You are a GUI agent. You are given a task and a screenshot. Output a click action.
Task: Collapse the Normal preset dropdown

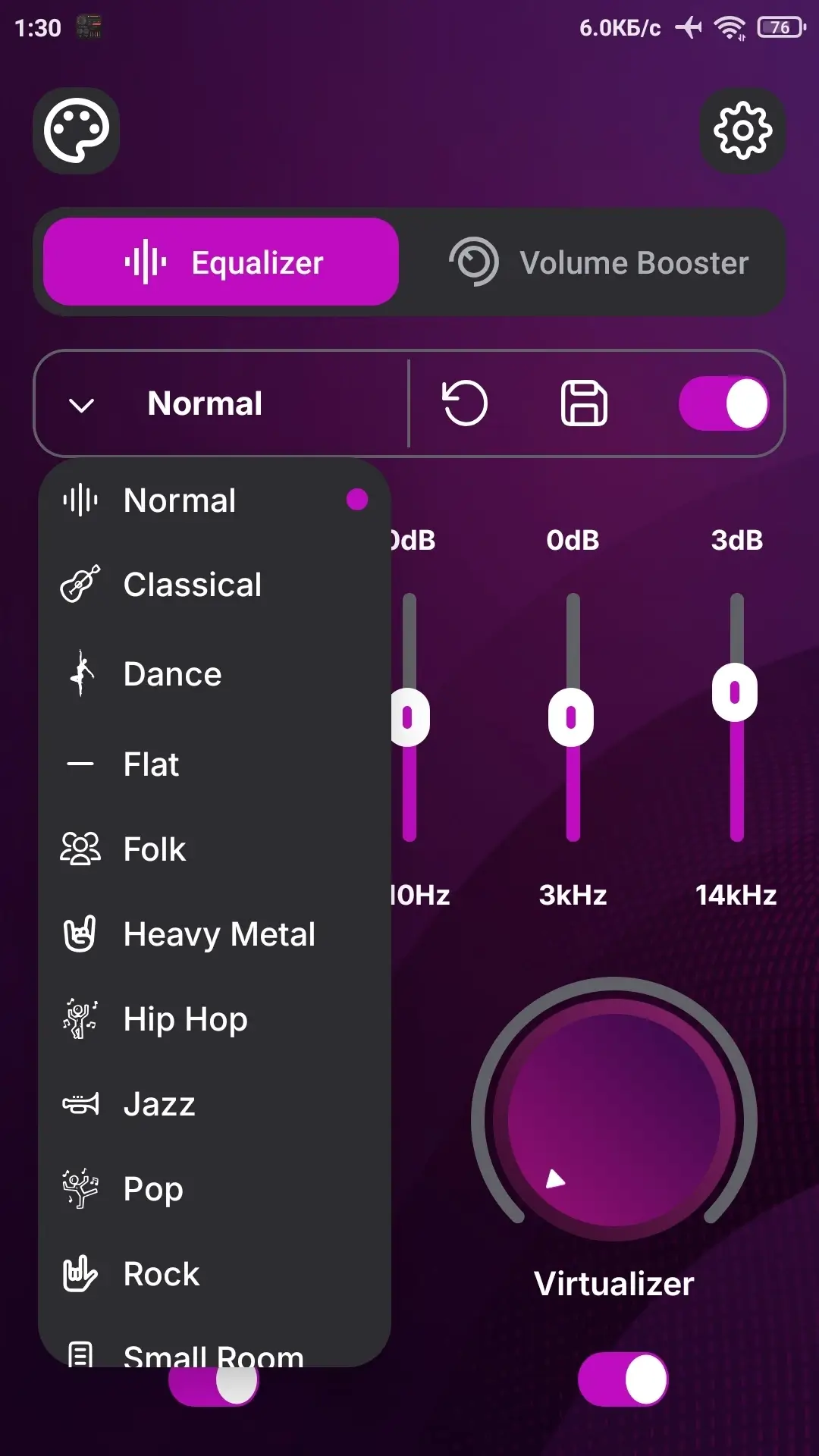pos(82,404)
